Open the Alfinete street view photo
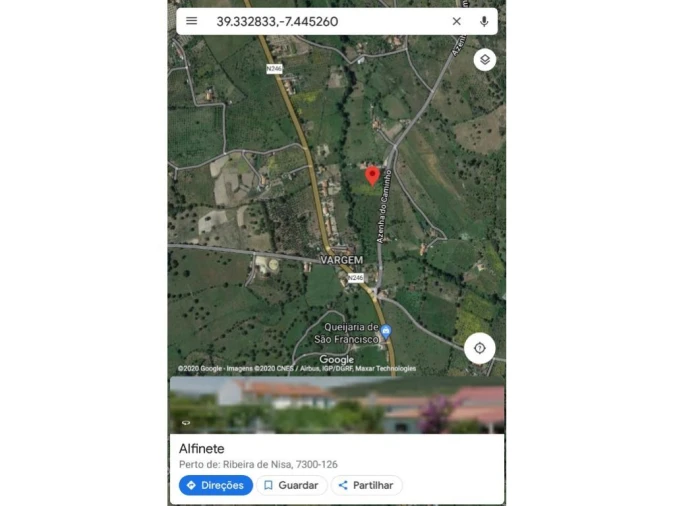 click(x=336, y=405)
